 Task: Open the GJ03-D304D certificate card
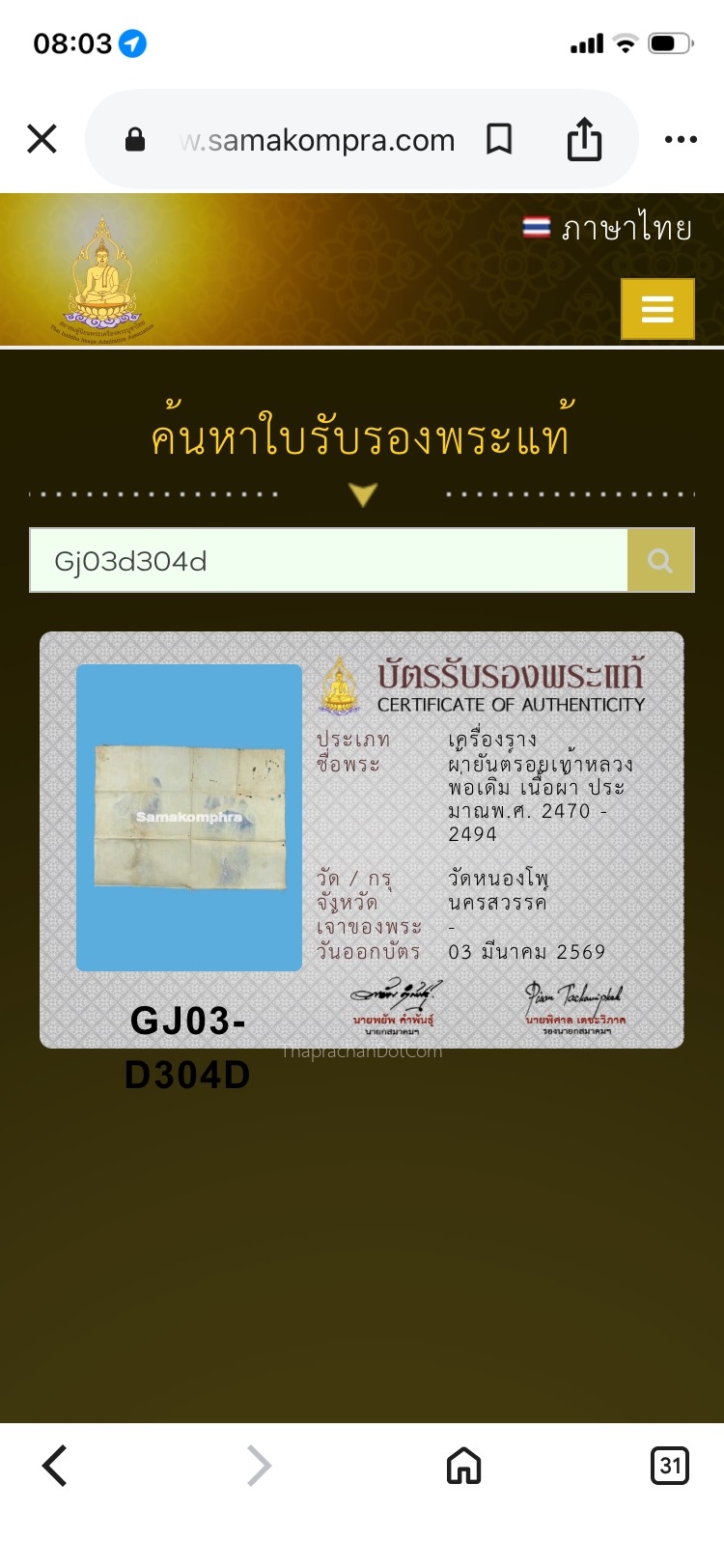pyautogui.click(x=362, y=840)
